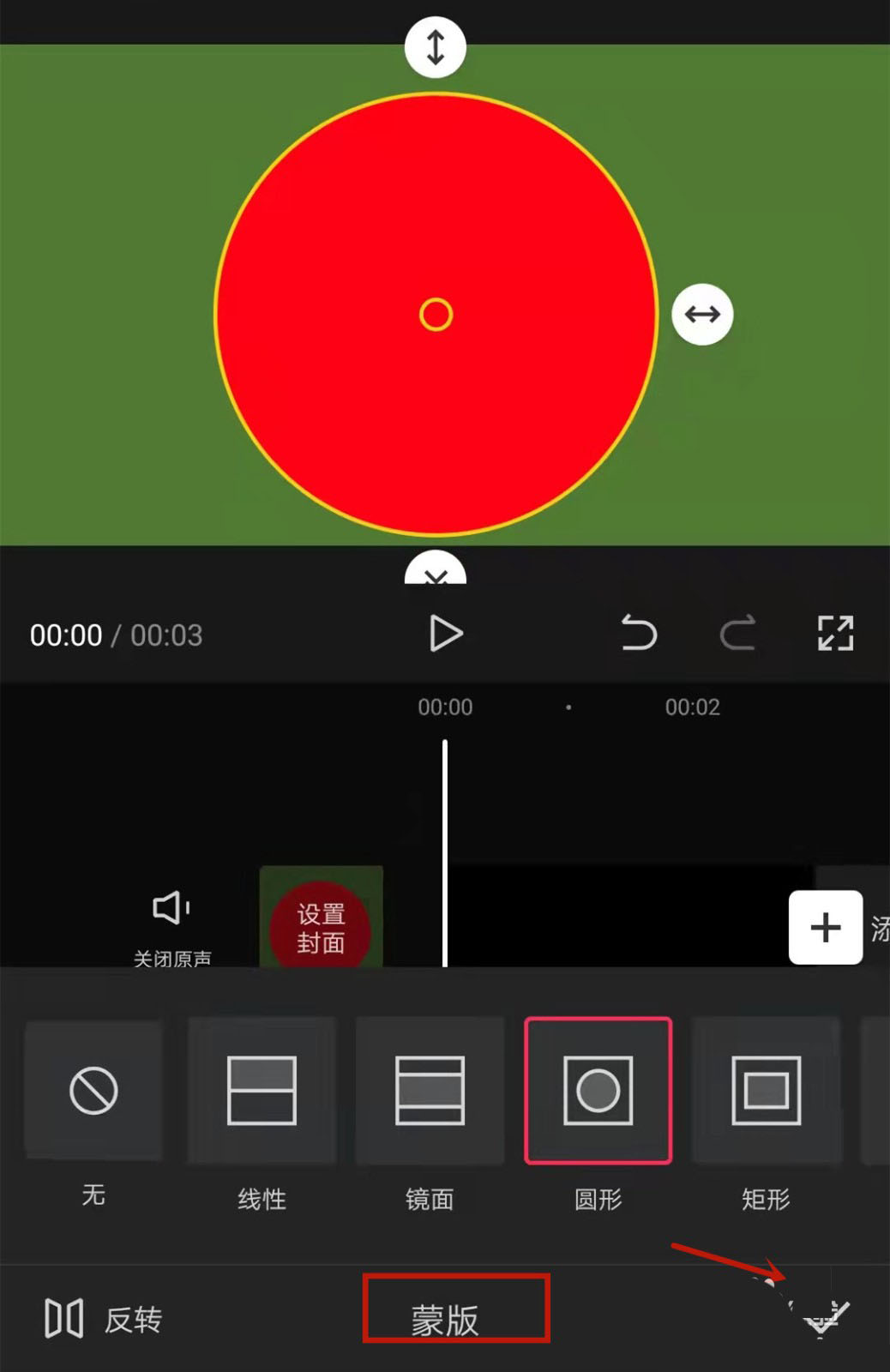The height and width of the screenshot is (1372, 890).
Task: Click the 反转 invert mask icon
Action: pyautogui.click(x=65, y=1319)
